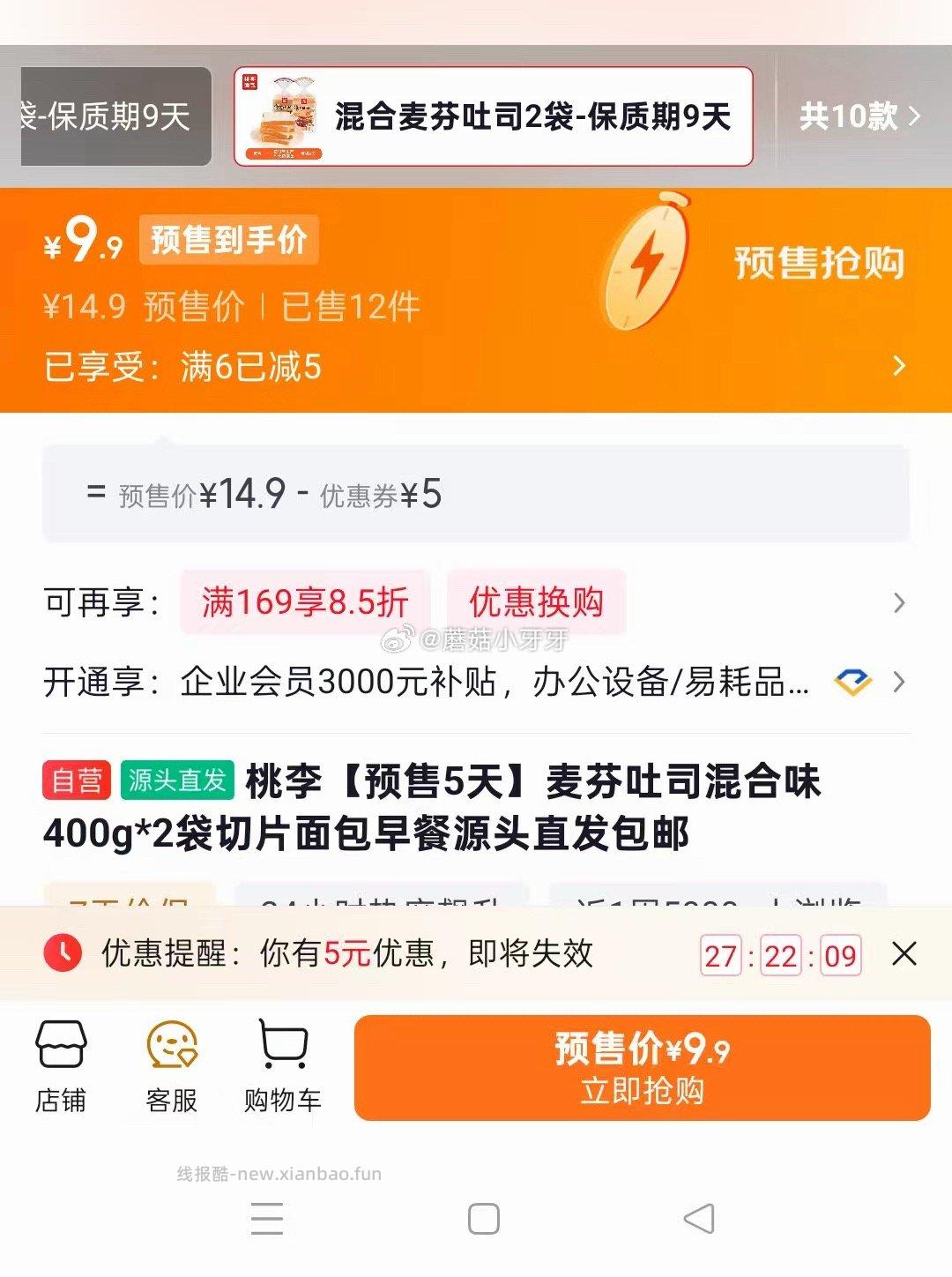The height and width of the screenshot is (1277, 952).
Task: Dismiss the 5元优惠 reminder with the X
Action: (x=903, y=953)
